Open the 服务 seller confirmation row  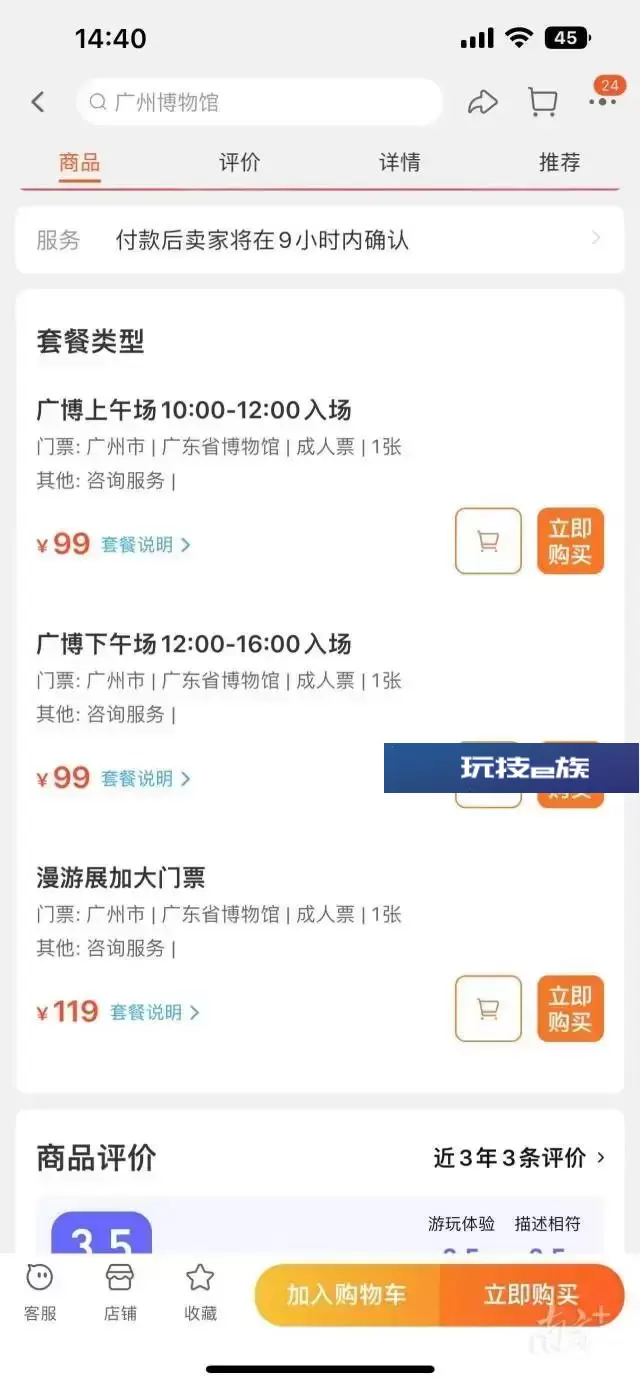320,240
